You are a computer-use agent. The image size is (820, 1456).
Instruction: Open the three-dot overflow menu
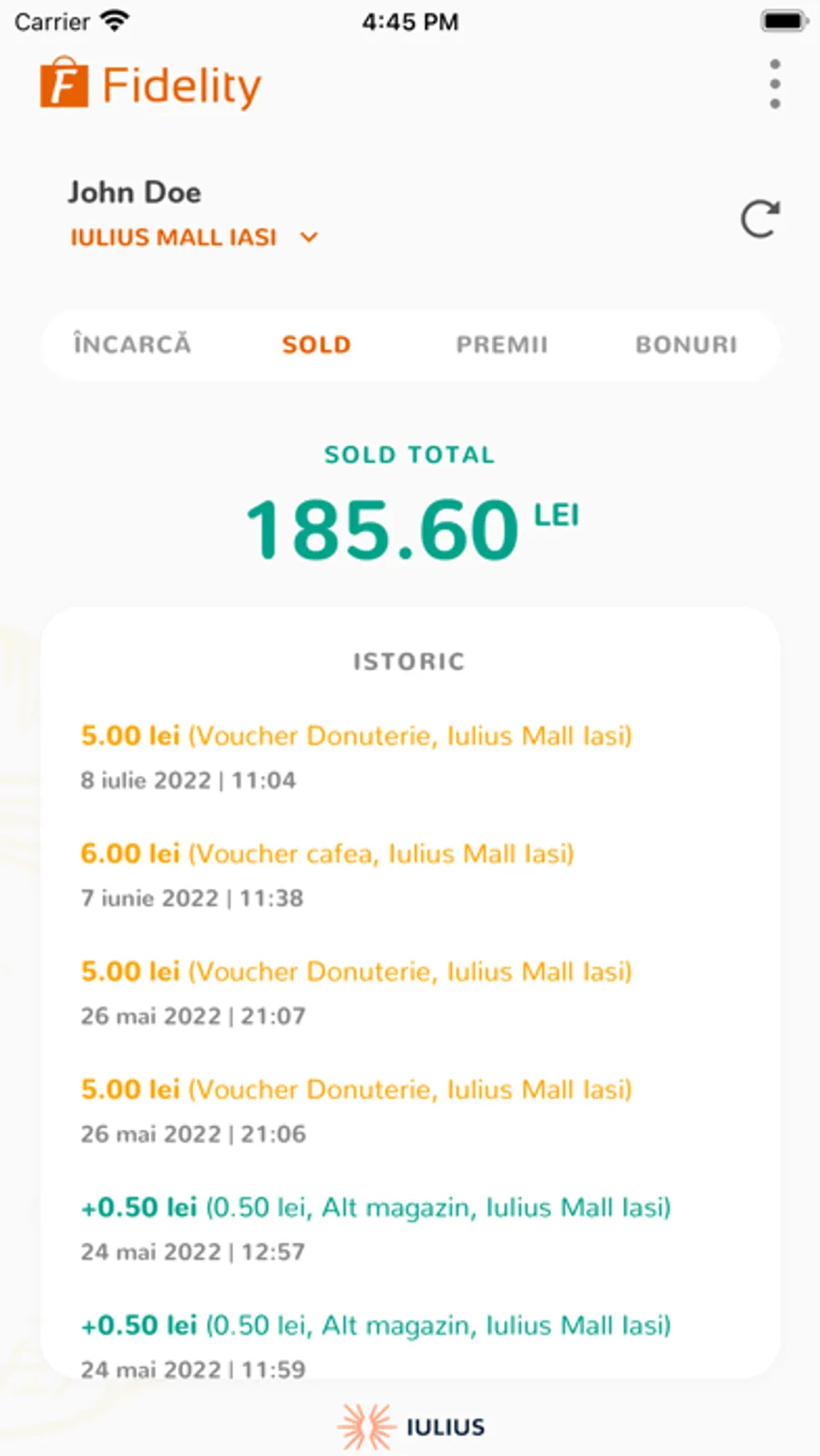click(x=774, y=85)
